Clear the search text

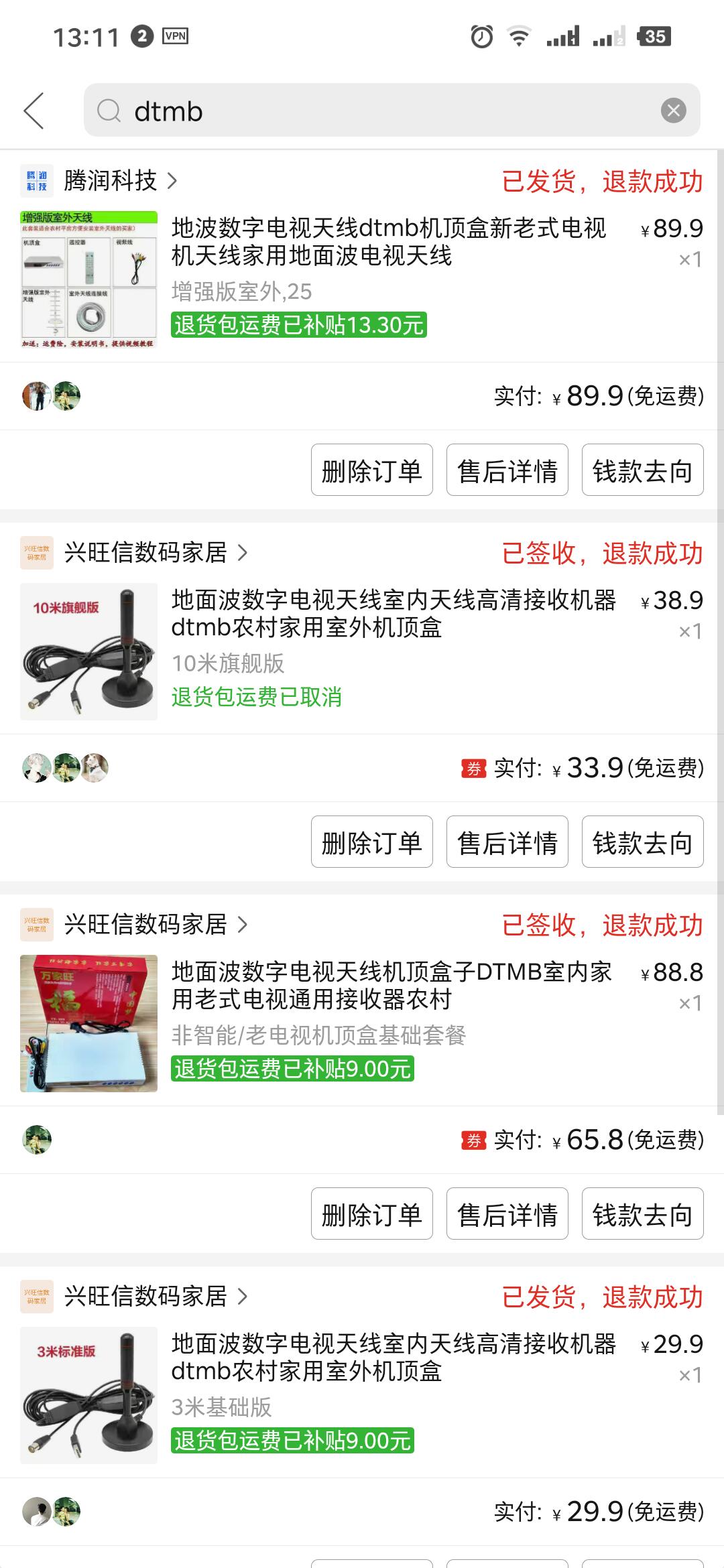[673, 111]
